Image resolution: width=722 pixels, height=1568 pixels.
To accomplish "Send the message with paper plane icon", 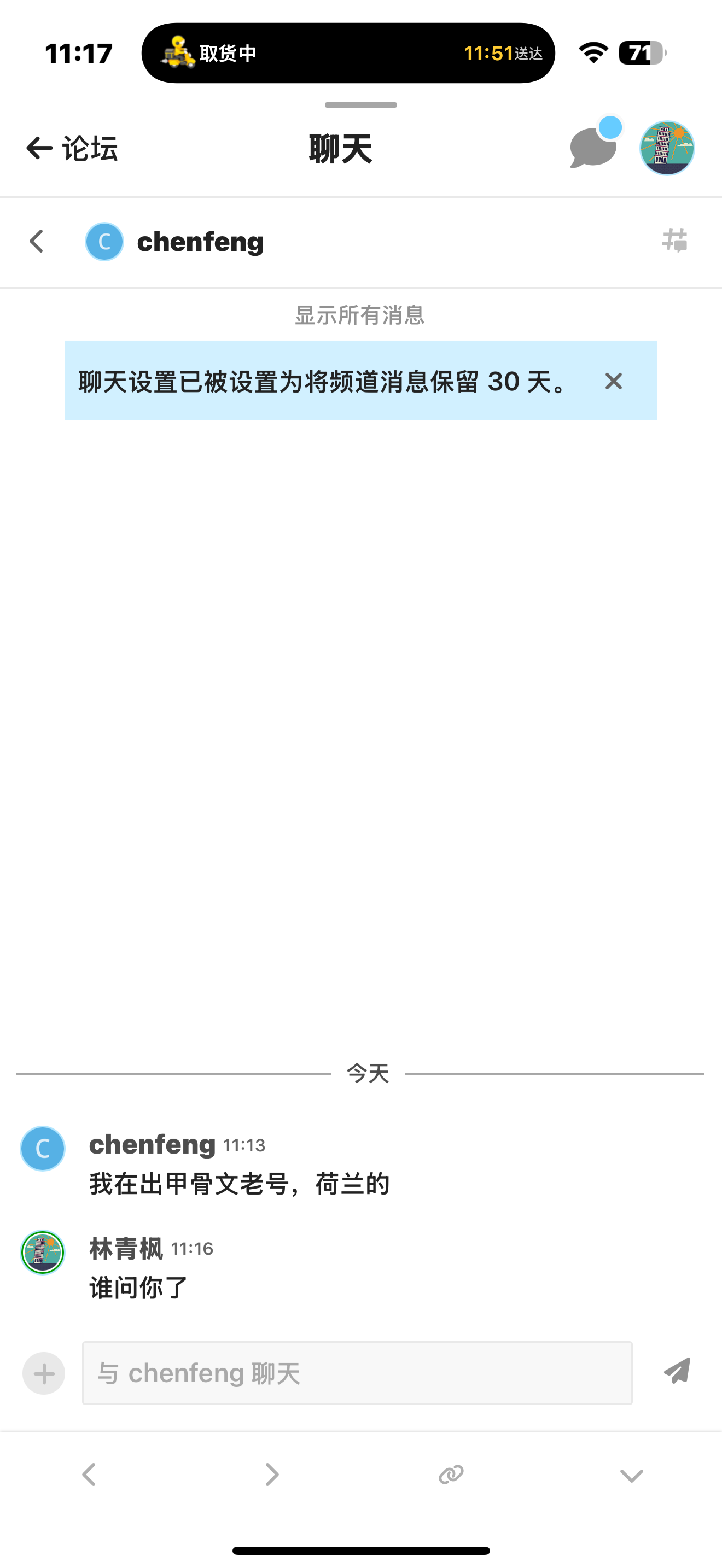I will 677,1371.
